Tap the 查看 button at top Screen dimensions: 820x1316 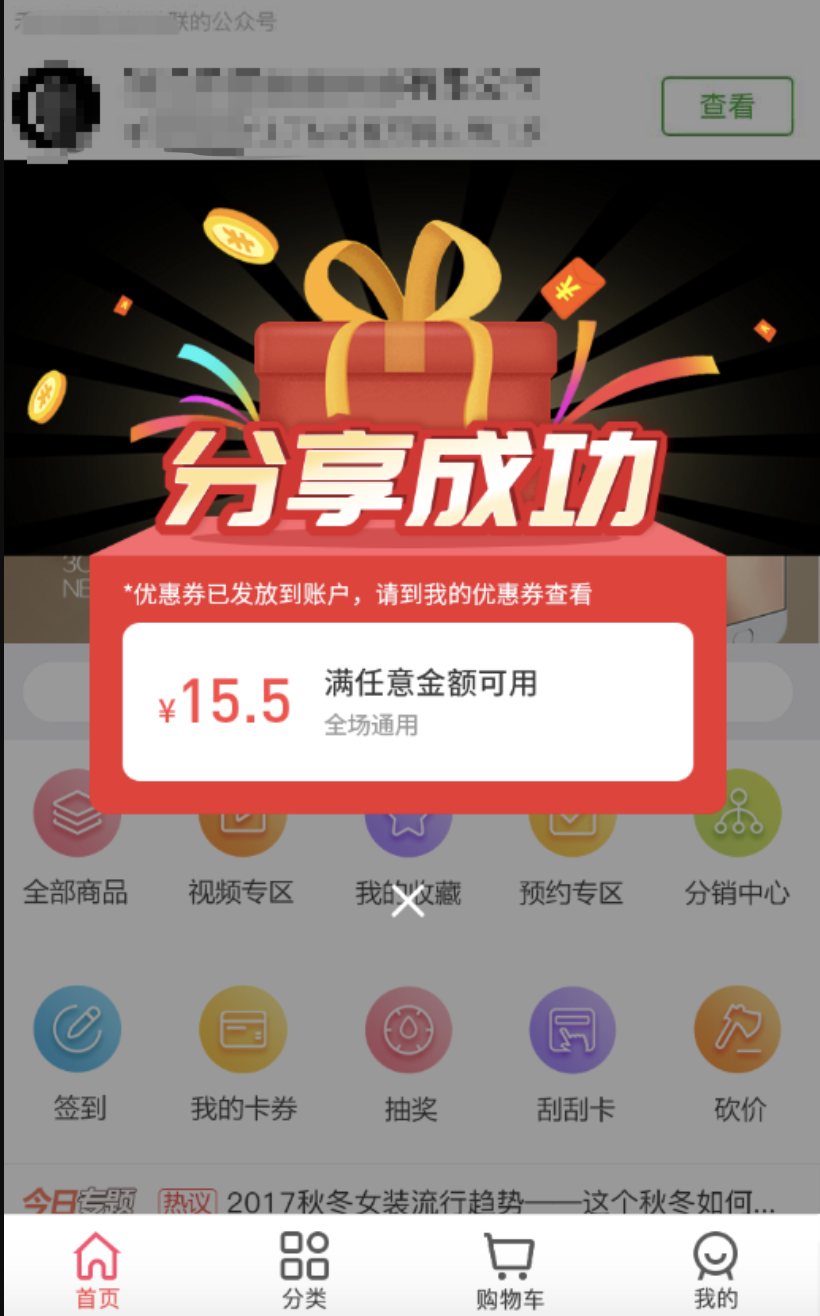tap(727, 106)
